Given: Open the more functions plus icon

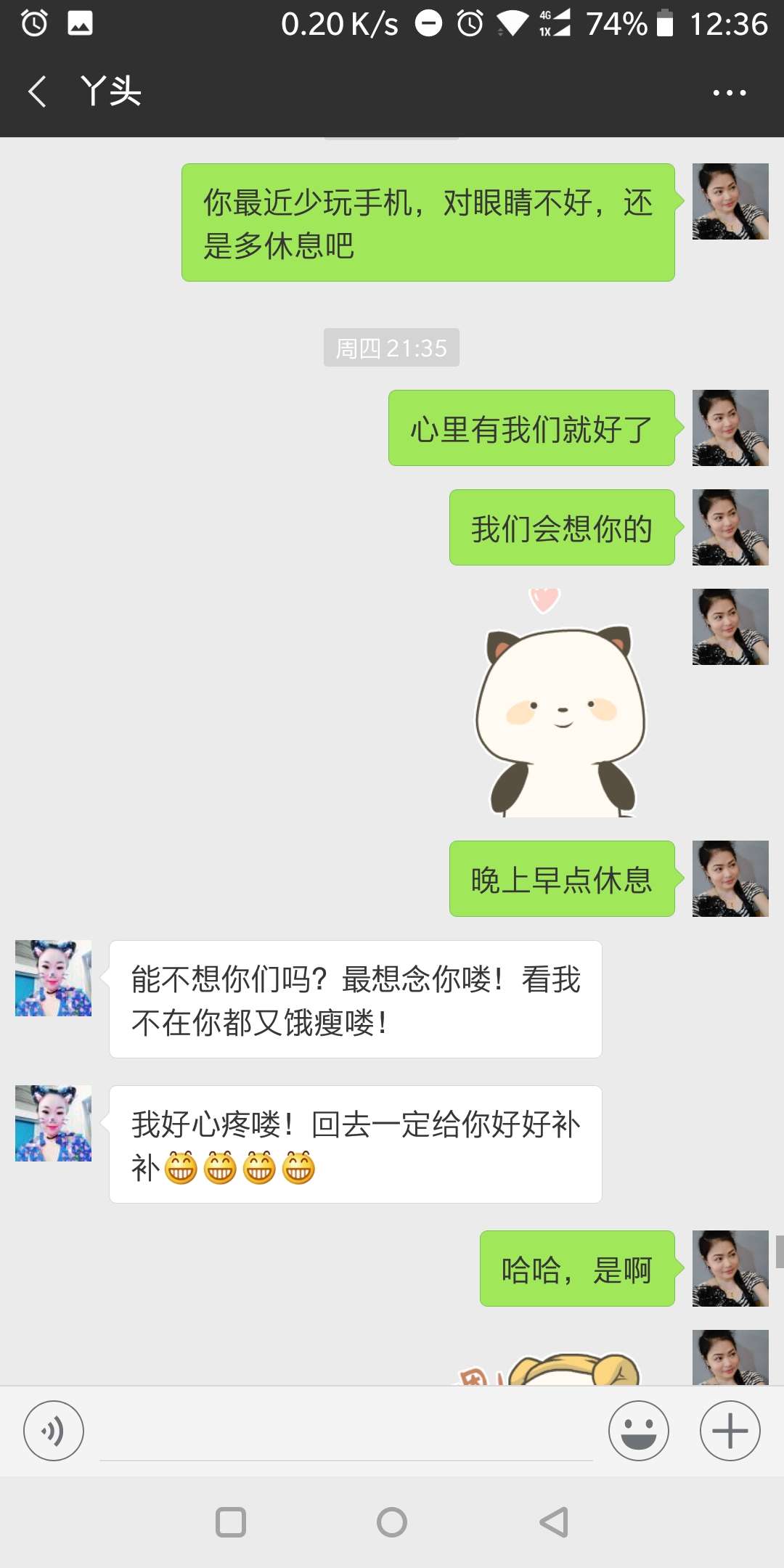Looking at the screenshot, I should point(730,1431).
